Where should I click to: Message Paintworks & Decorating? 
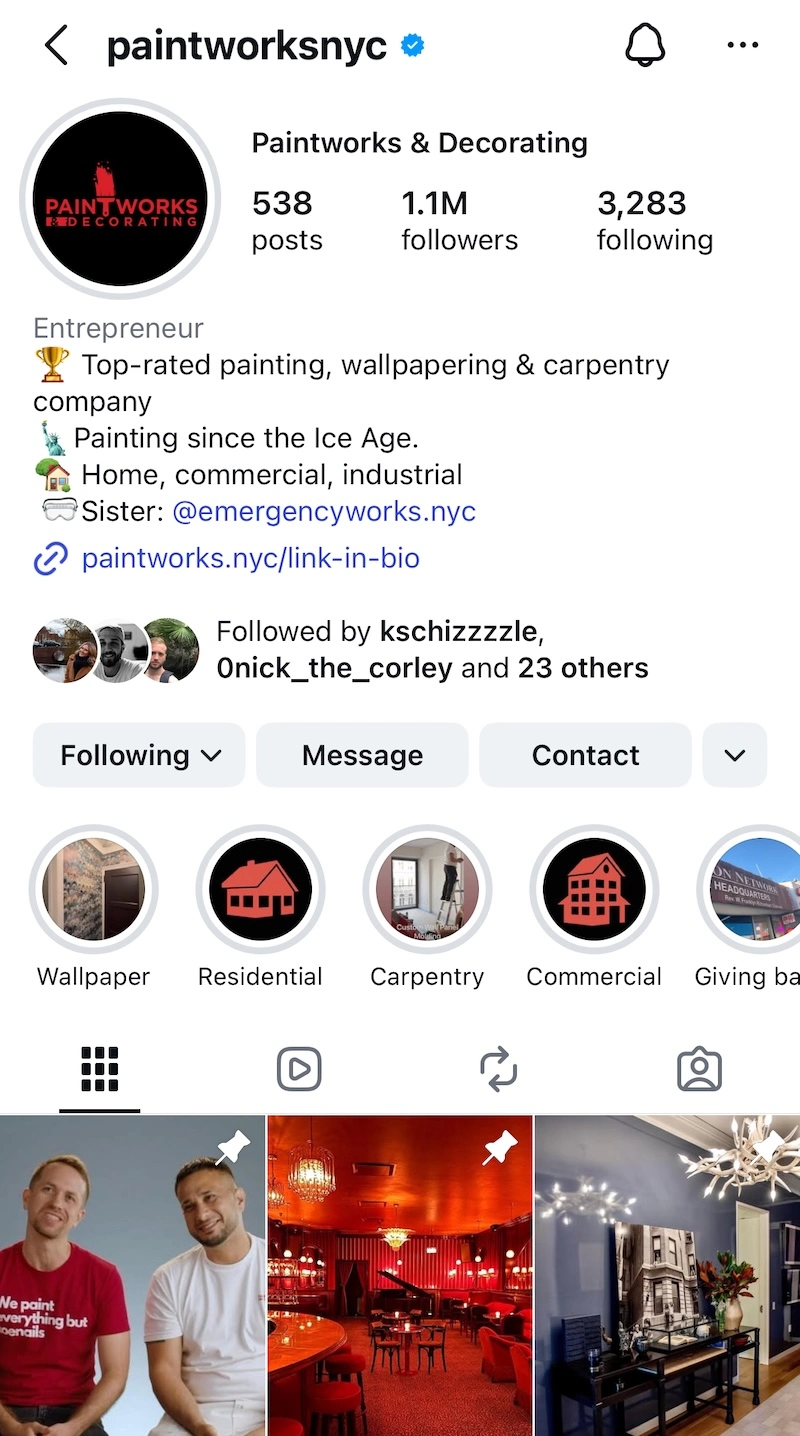point(362,755)
